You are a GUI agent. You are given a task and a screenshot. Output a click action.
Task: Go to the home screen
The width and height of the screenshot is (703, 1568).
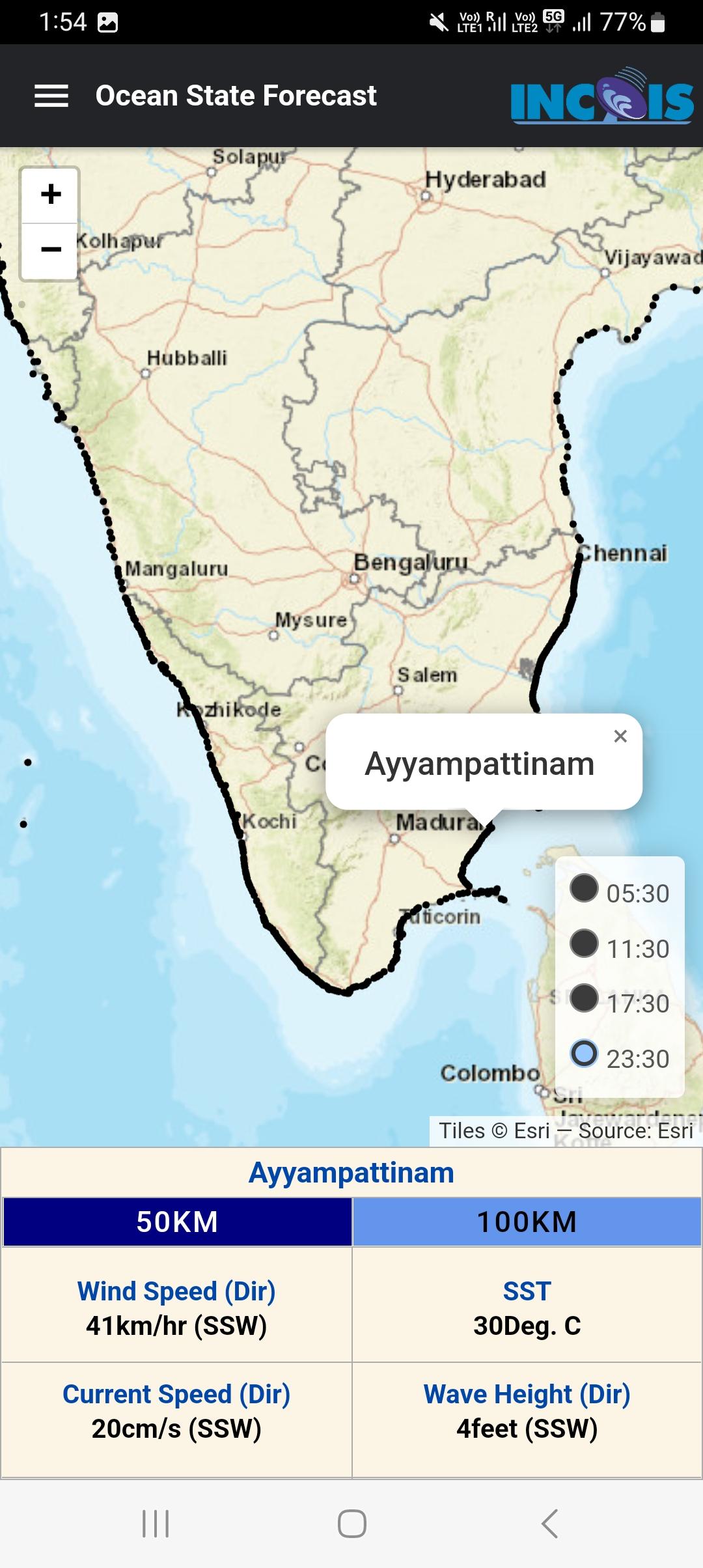pos(351,1524)
